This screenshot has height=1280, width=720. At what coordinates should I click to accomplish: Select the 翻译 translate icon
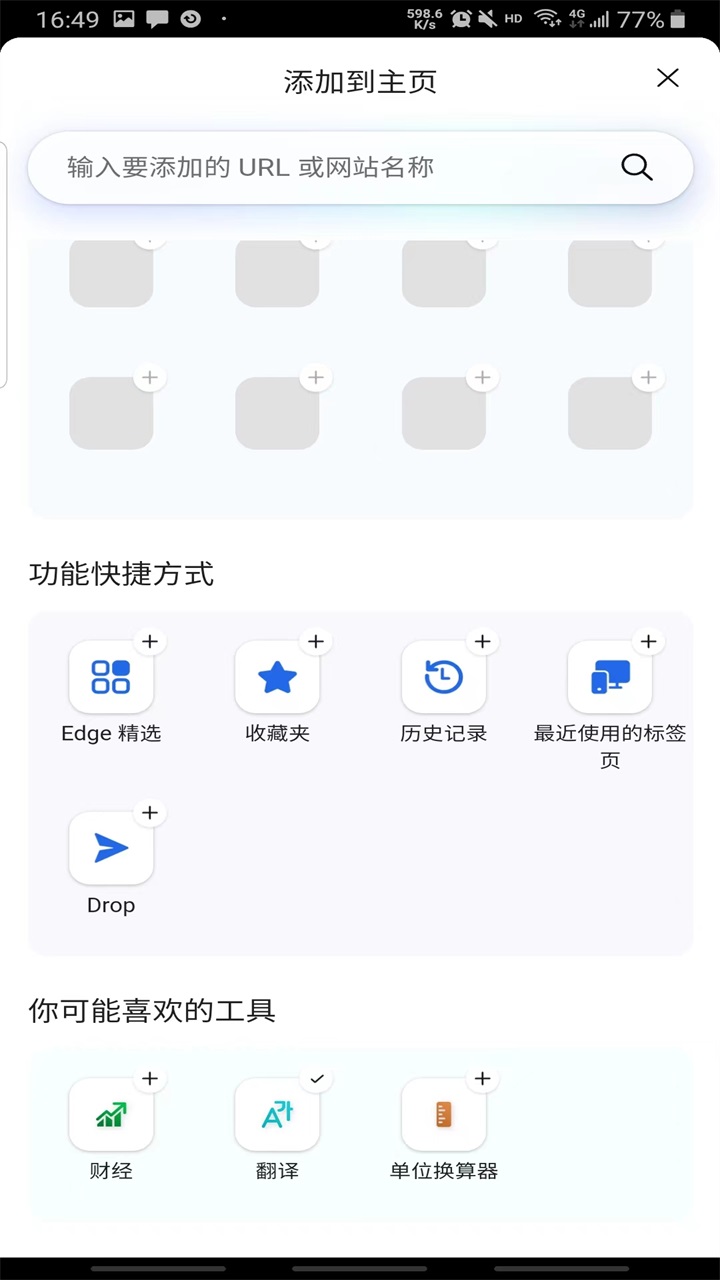[x=277, y=1114]
